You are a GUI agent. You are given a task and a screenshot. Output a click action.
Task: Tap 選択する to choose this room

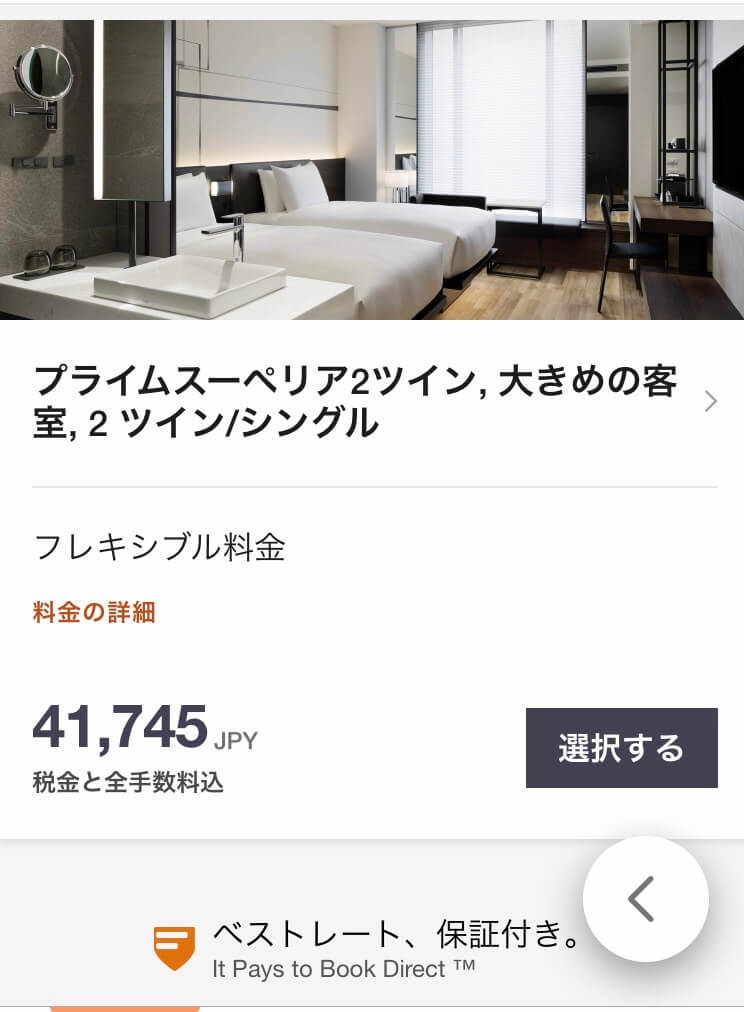tap(621, 748)
